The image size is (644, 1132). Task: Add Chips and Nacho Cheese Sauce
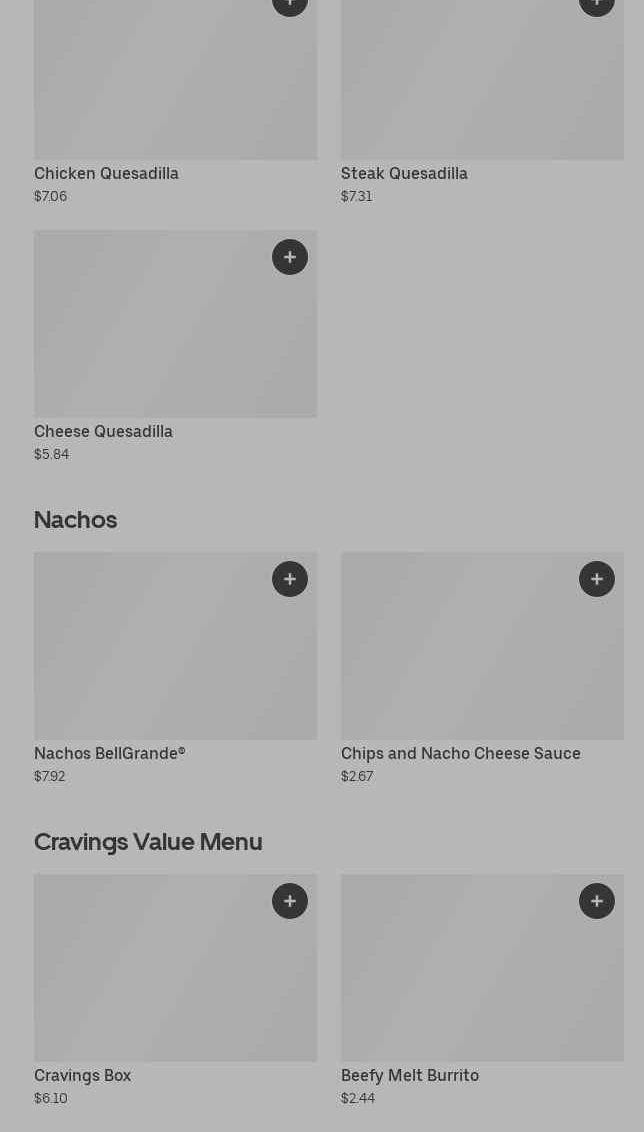click(x=597, y=579)
